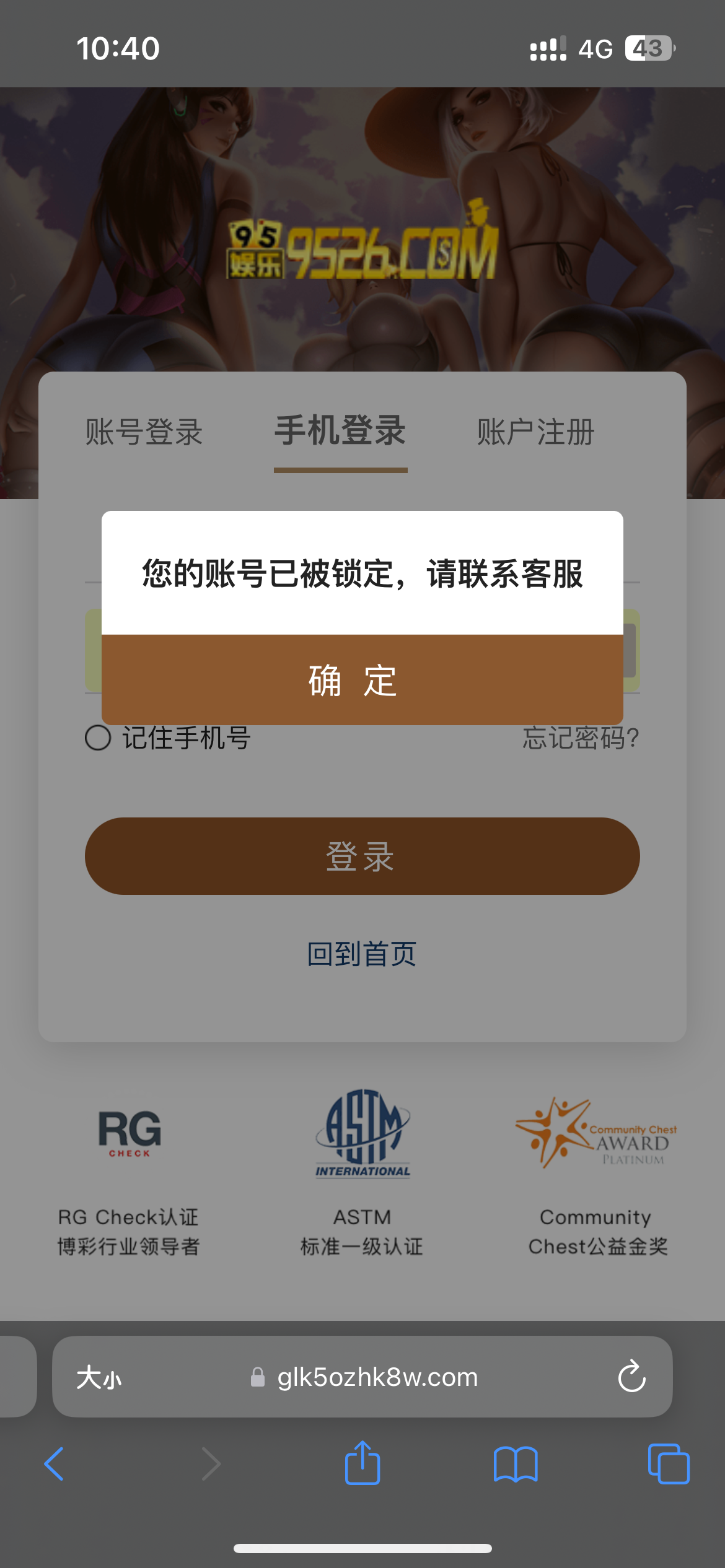Dismiss the lock alert with 确定
The image size is (725, 1568).
[x=362, y=679]
